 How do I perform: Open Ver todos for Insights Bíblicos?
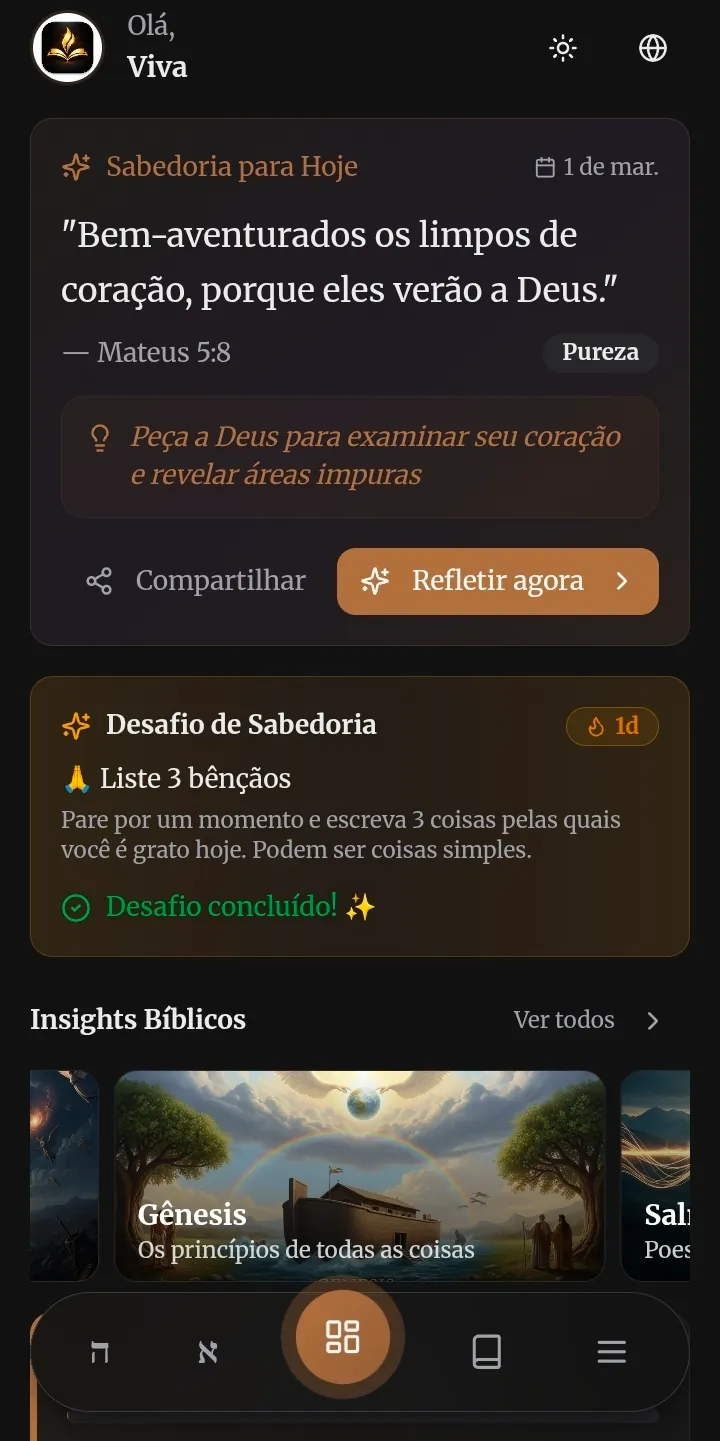tap(586, 1020)
